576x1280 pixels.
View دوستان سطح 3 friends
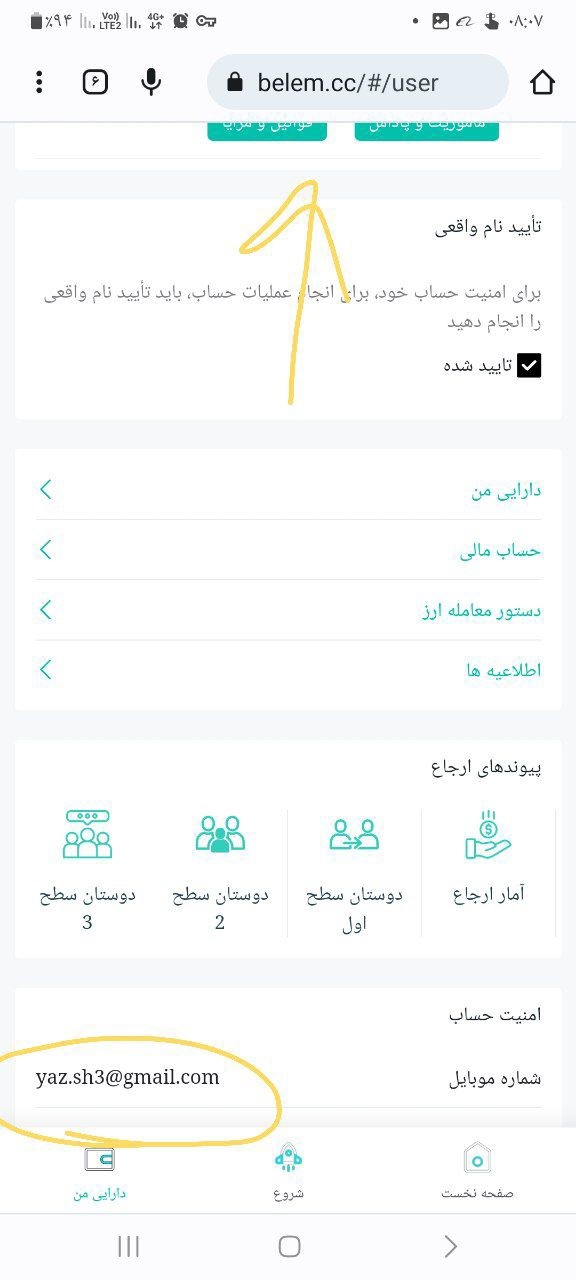(87, 870)
